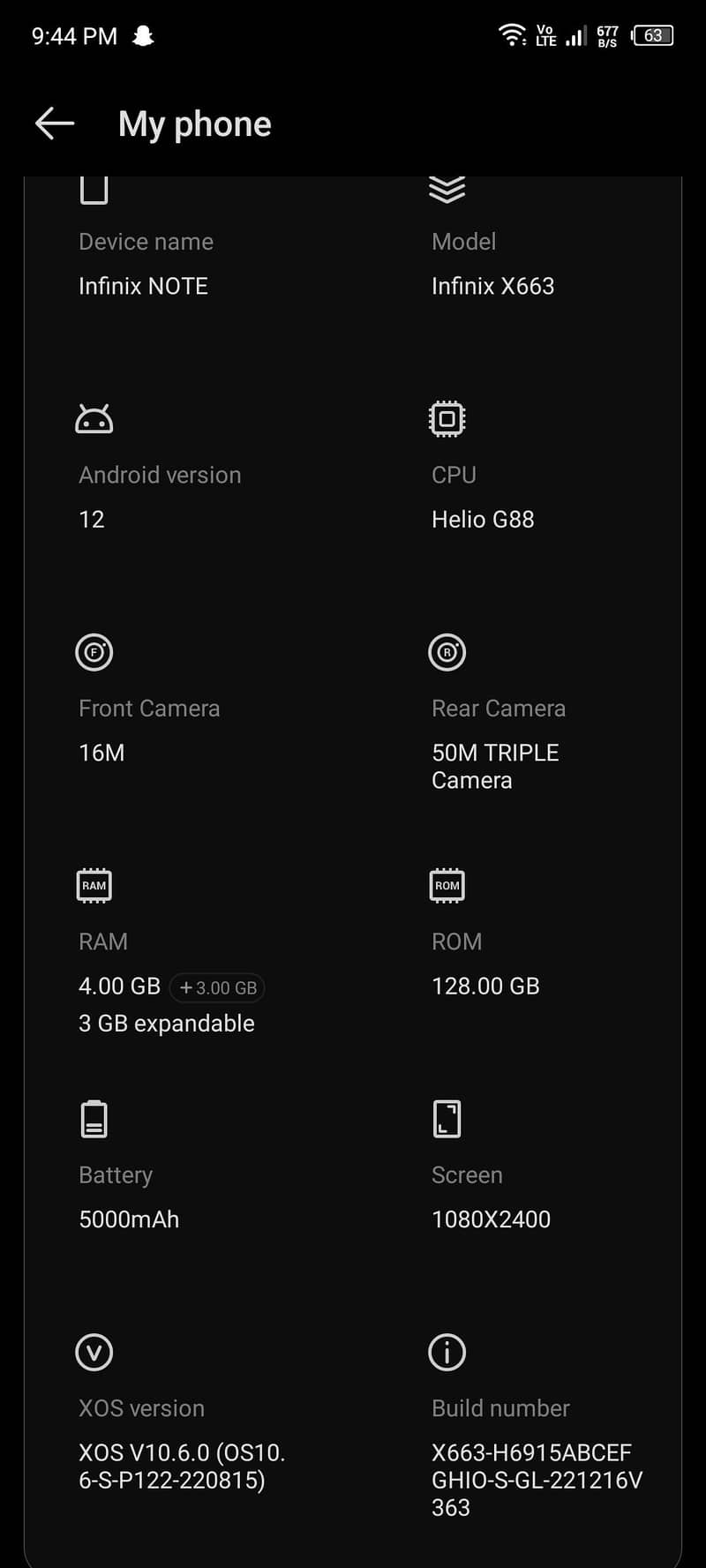Tap the back arrow to leave My phone
The image size is (706, 1568).
(x=53, y=124)
